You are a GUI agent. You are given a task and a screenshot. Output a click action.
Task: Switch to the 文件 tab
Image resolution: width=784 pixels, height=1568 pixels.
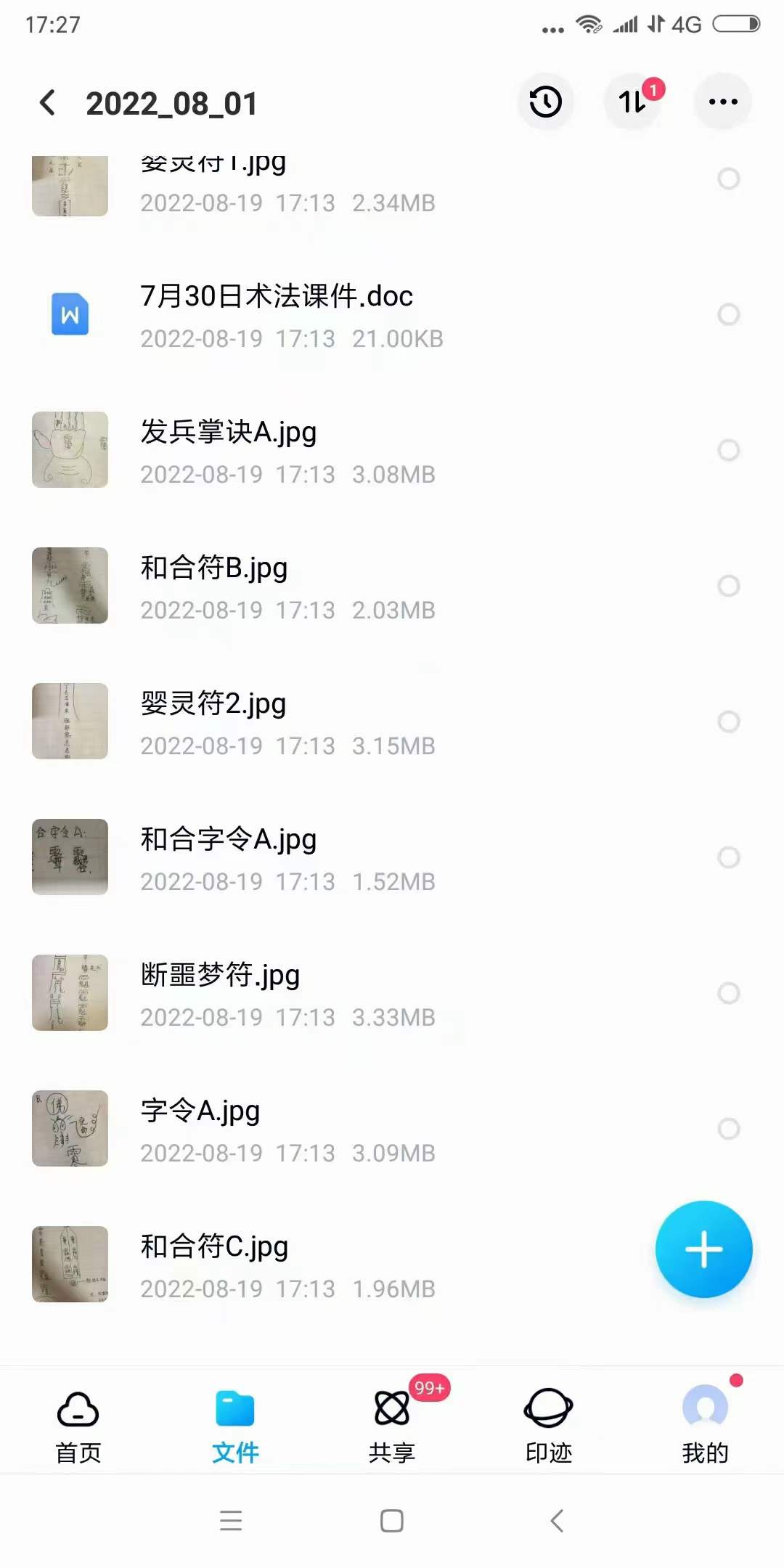pos(234,1423)
